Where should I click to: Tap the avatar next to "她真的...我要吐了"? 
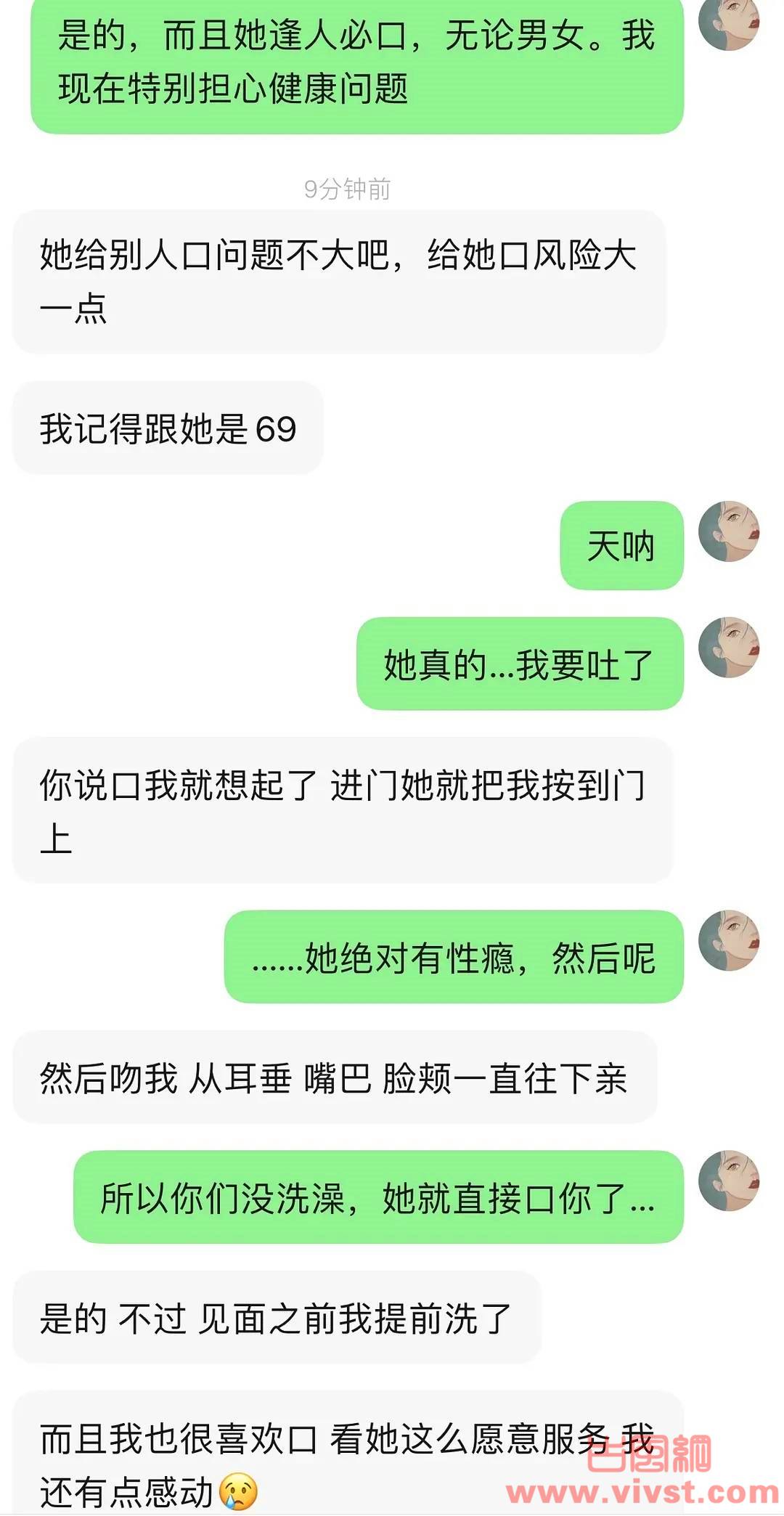[x=729, y=648]
